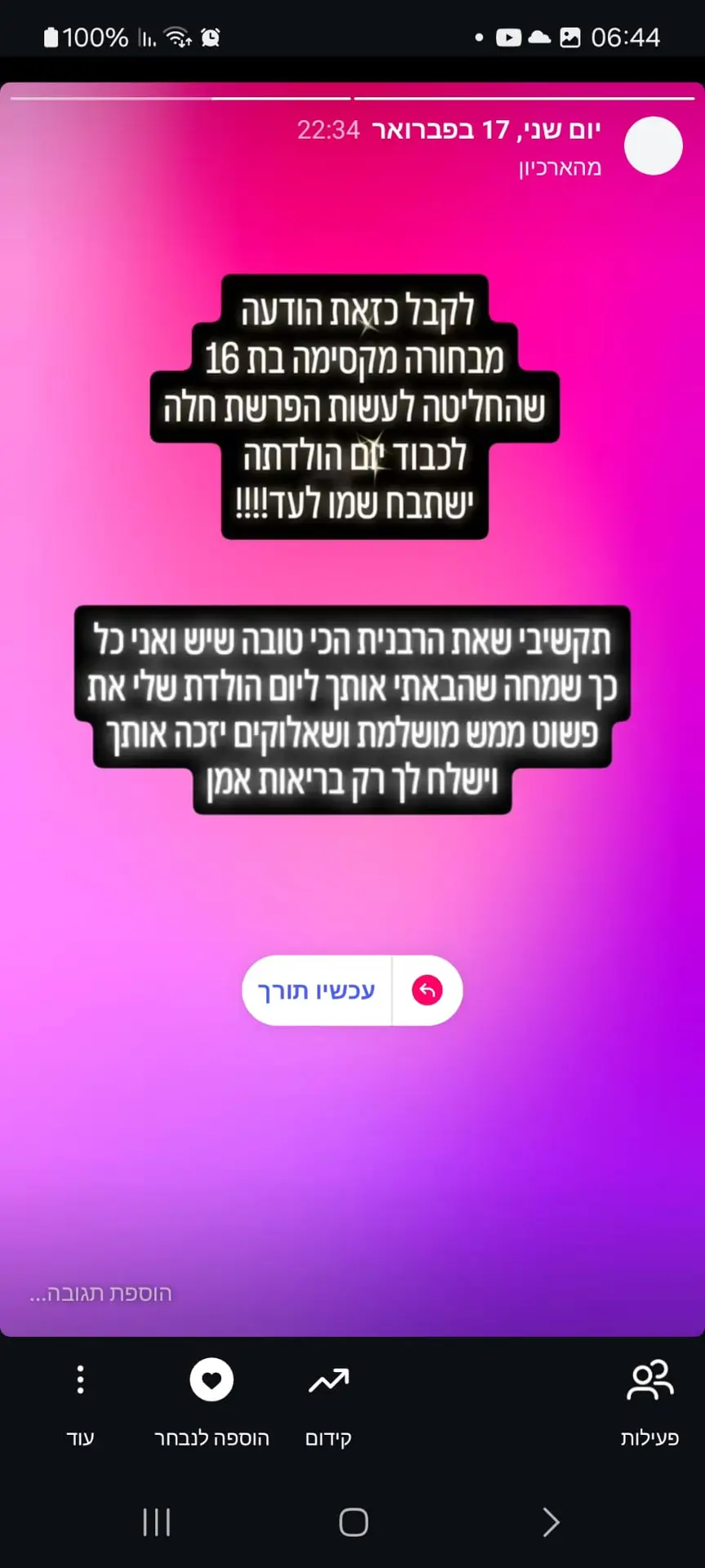Viewport: 705px width, 1568px height.
Task: Go back with system navigation arrow
Action: (x=551, y=1522)
